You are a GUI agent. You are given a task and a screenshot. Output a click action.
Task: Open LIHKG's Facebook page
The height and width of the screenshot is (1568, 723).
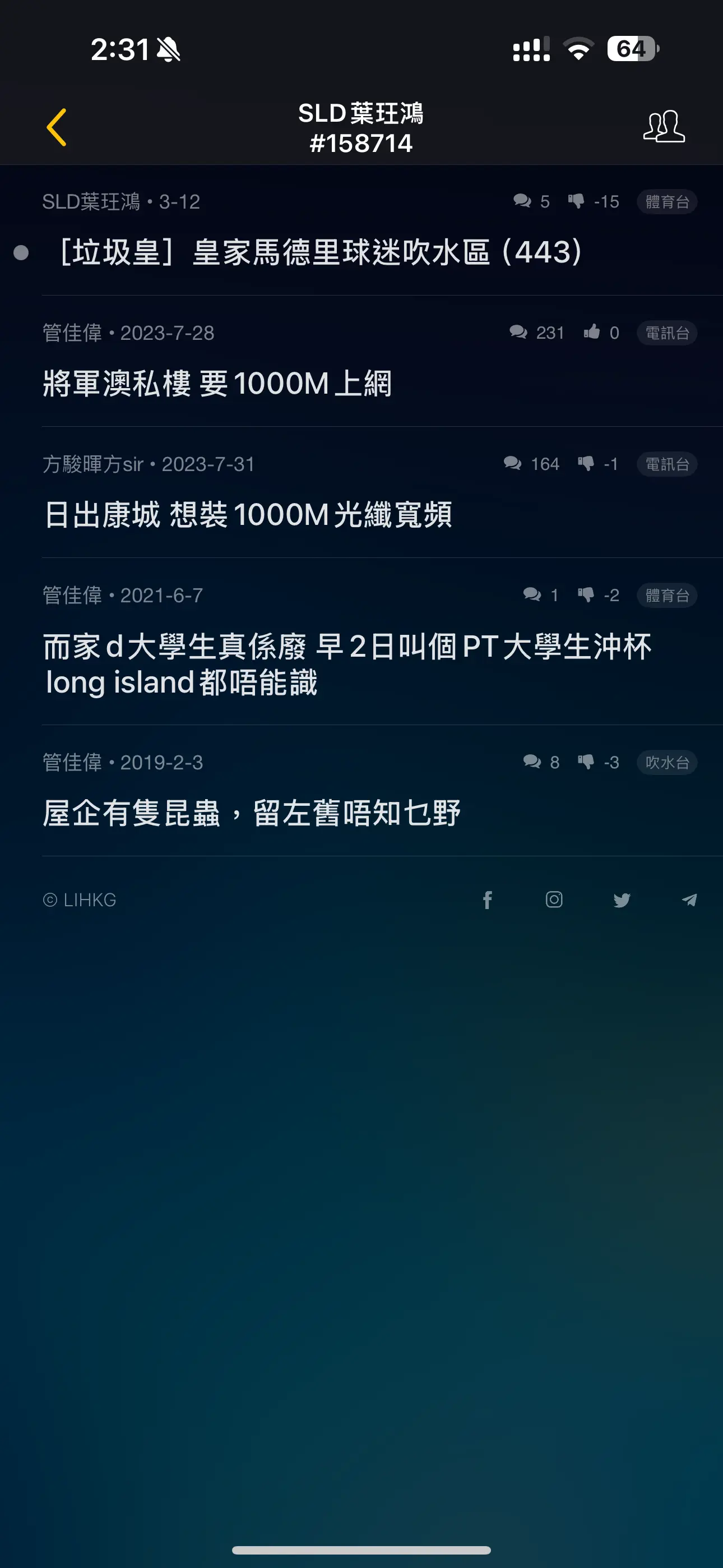(x=487, y=900)
